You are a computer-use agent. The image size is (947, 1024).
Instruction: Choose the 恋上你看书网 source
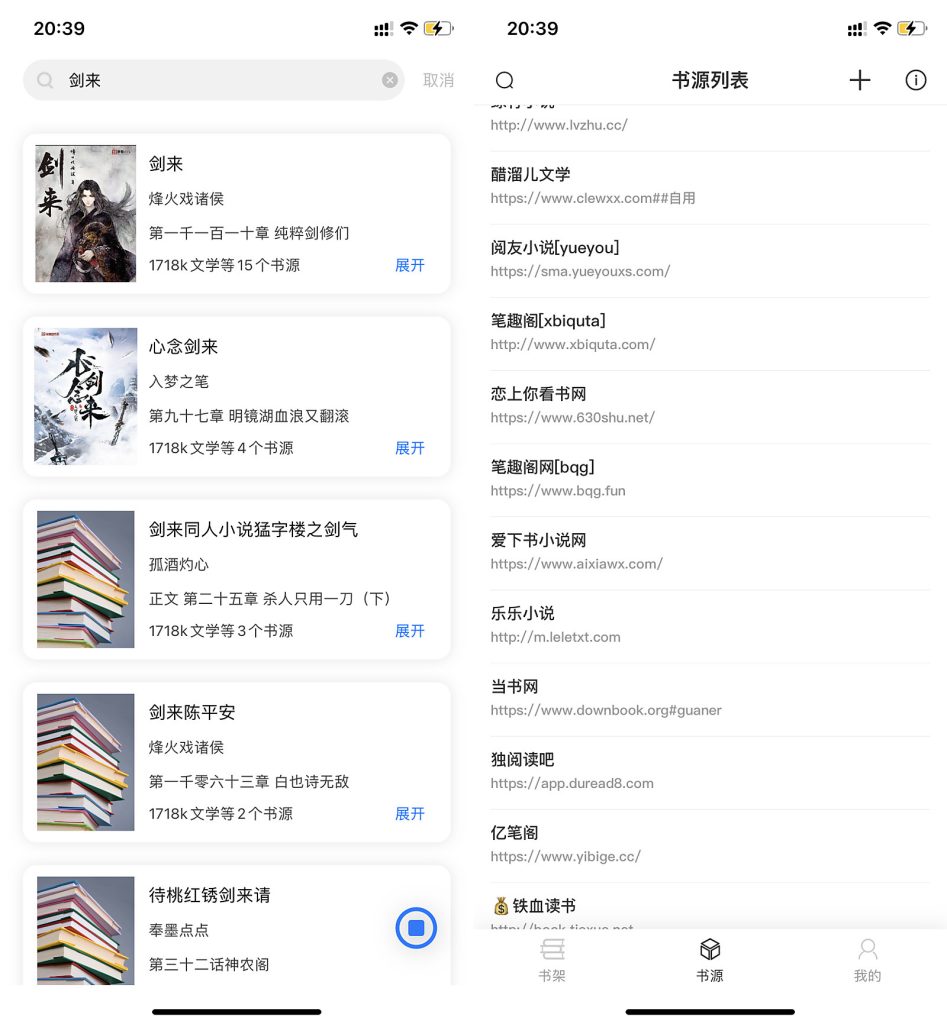tap(710, 405)
